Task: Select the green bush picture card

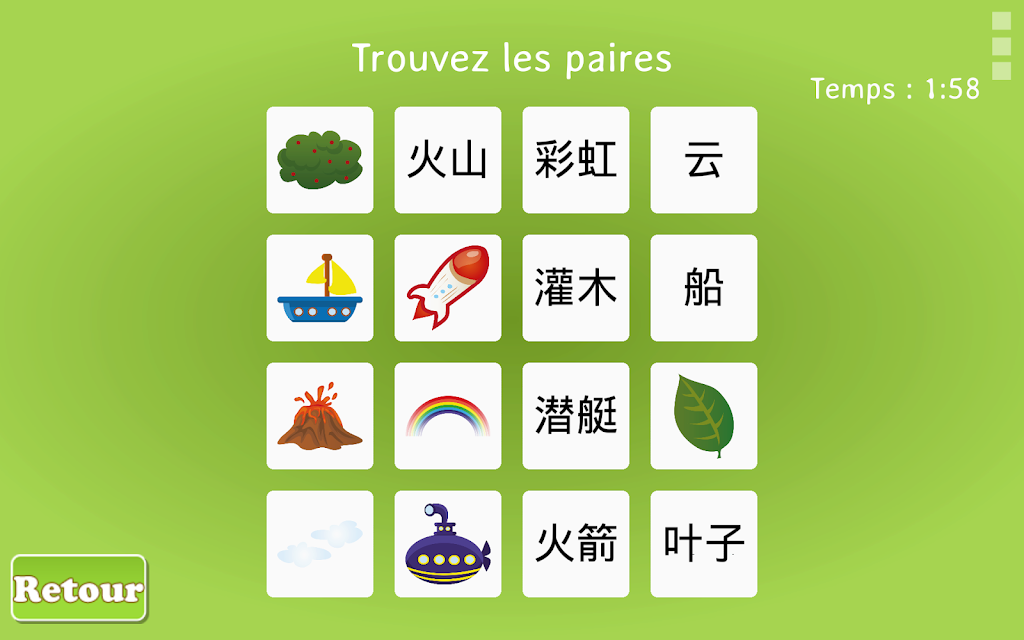Action: coord(320,160)
